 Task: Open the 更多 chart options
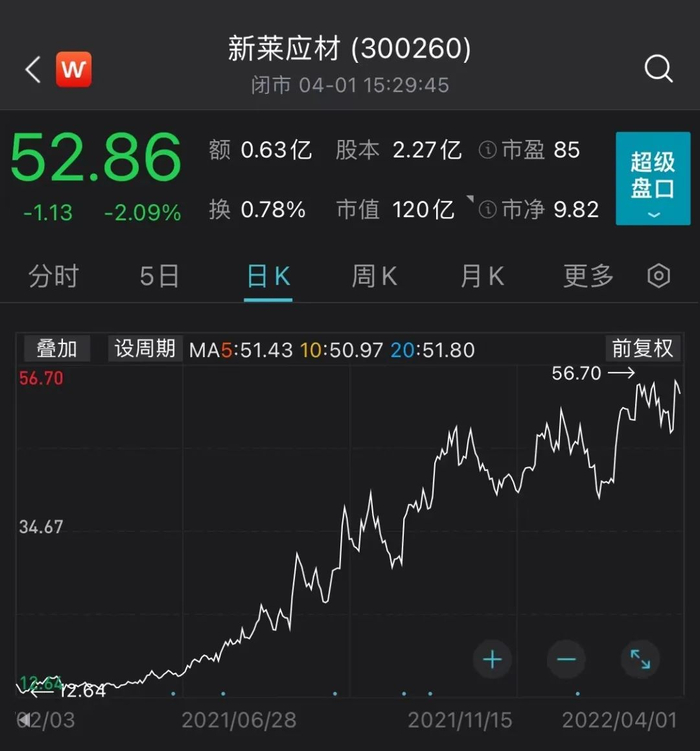tap(588, 277)
